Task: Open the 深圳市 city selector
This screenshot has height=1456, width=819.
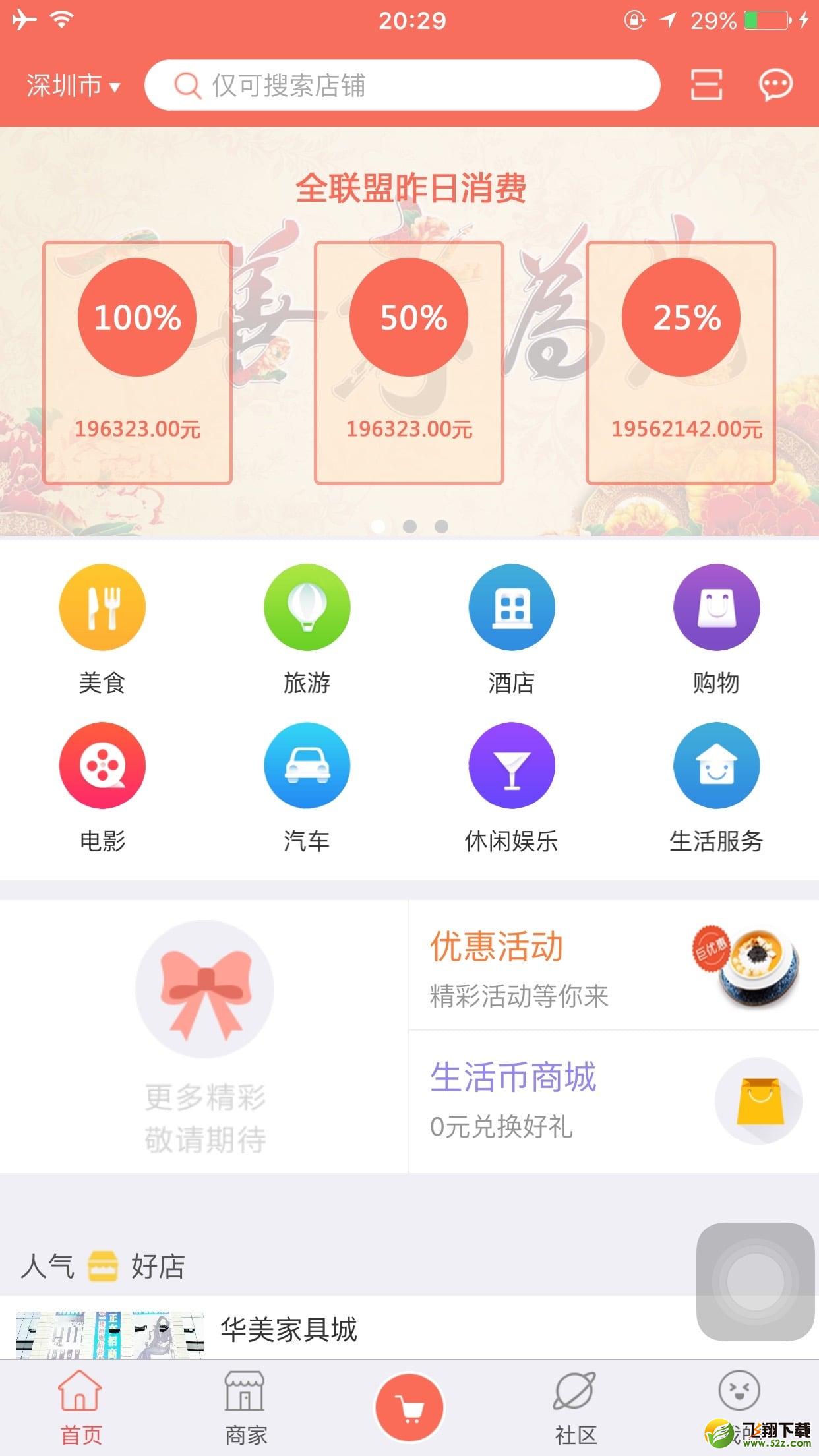Action: coord(73,86)
